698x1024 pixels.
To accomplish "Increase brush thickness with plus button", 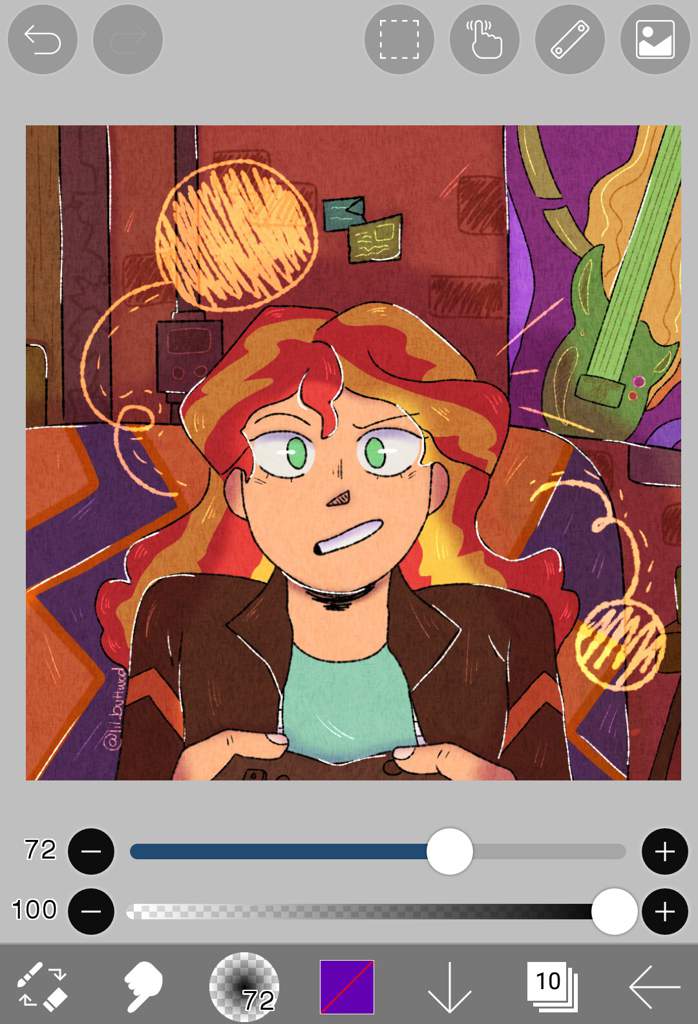I will click(664, 852).
